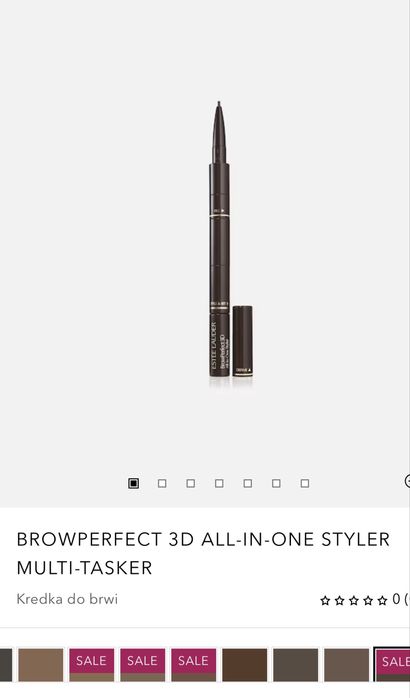Image resolution: width=410 pixels, height=698 pixels.
Task: Jump to the second image indicator dot
Action: tap(162, 483)
